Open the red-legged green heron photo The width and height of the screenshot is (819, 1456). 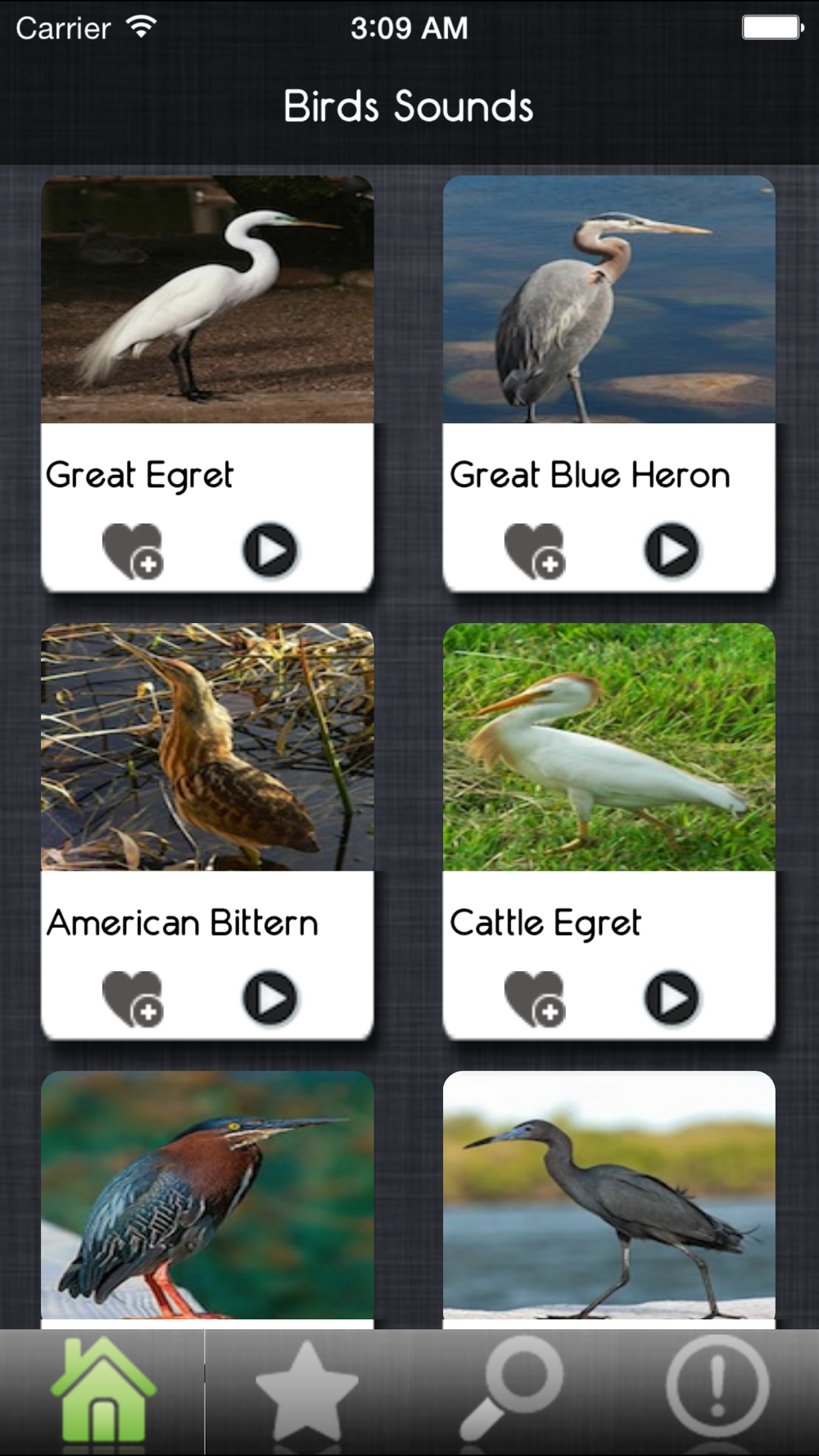pos(207,1196)
